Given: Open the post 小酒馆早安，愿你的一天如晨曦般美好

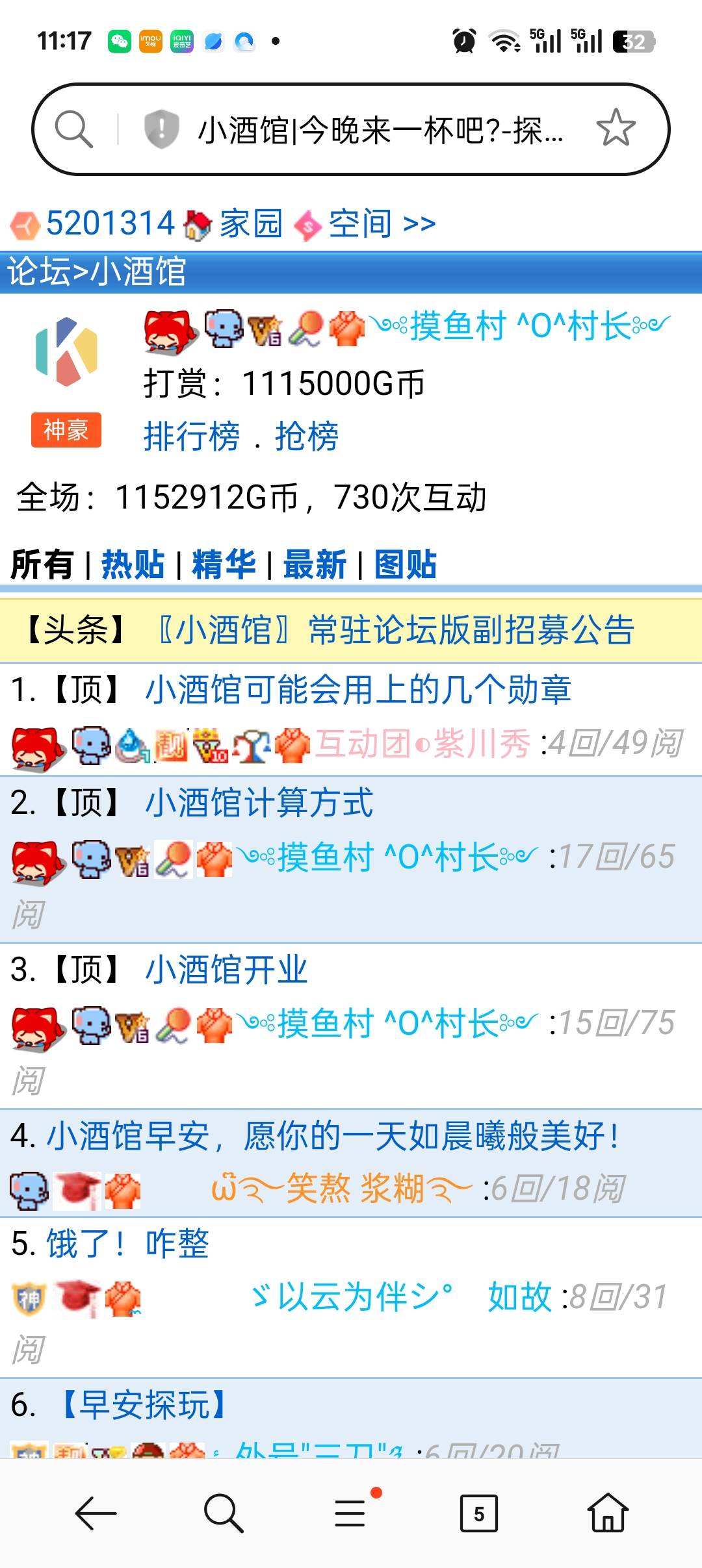Looking at the screenshot, I should click(331, 1136).
